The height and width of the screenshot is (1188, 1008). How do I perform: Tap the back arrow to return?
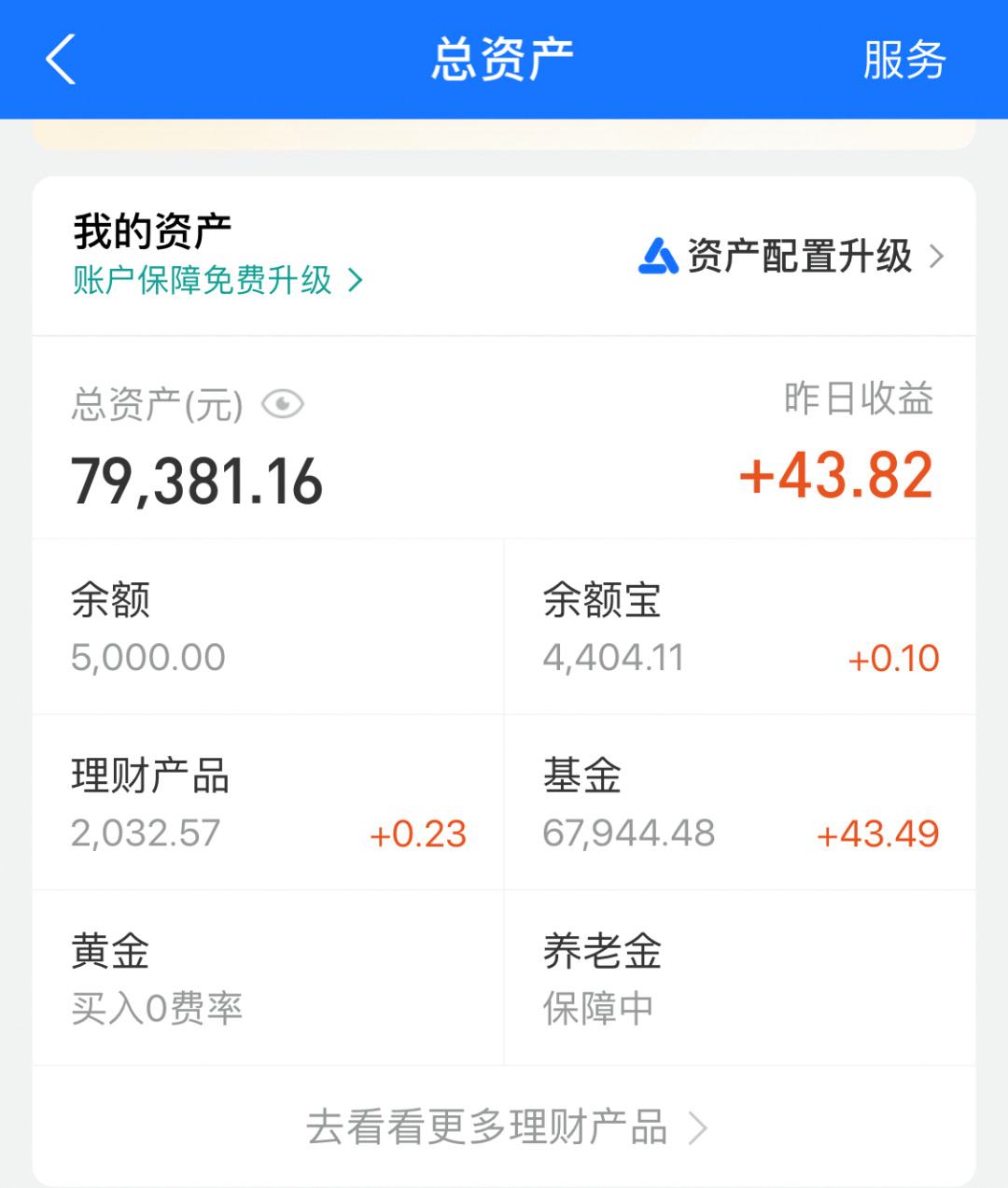click(60, 59)
